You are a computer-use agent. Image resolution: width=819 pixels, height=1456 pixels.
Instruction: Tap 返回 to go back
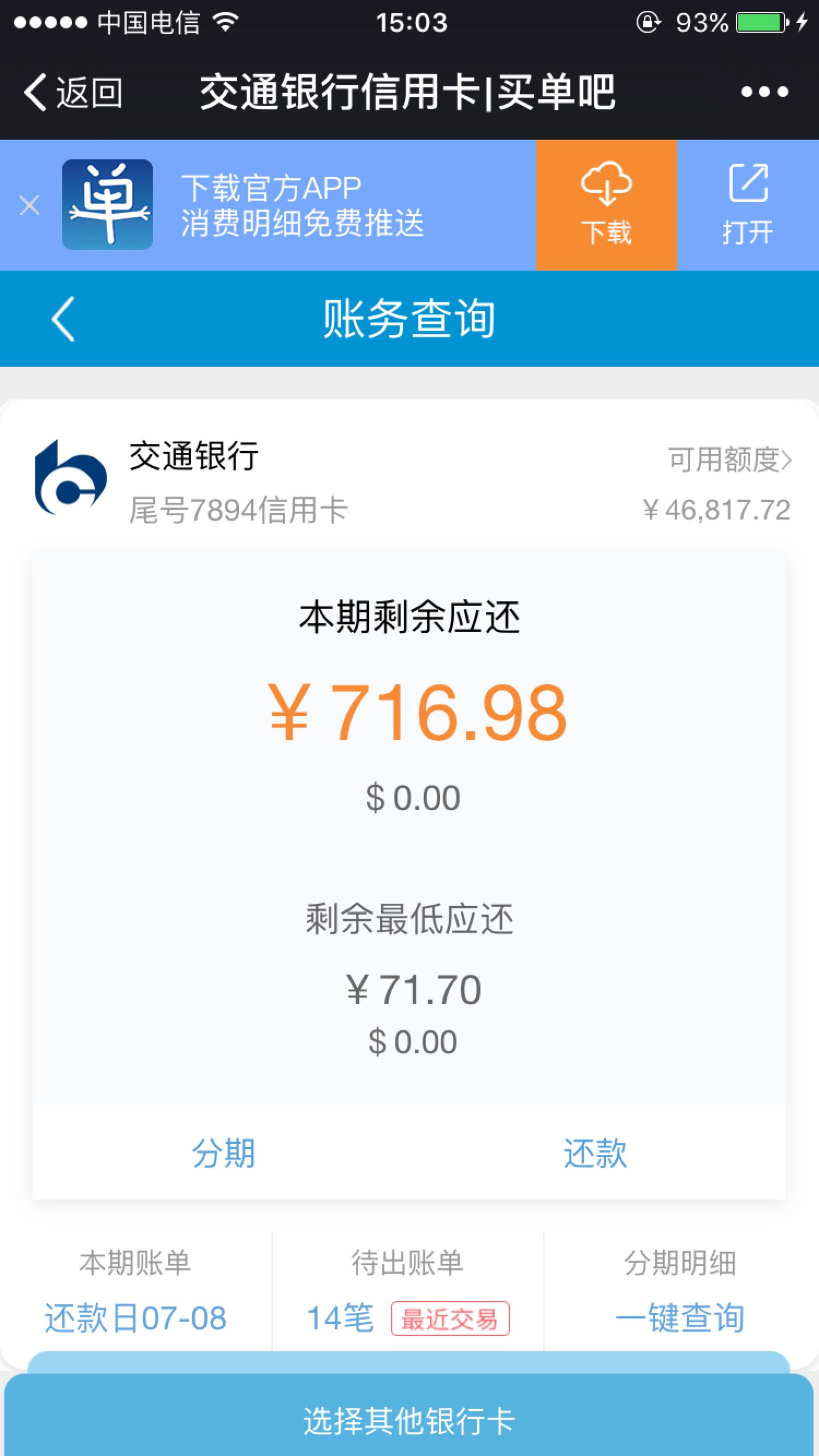tap(73, 92)
